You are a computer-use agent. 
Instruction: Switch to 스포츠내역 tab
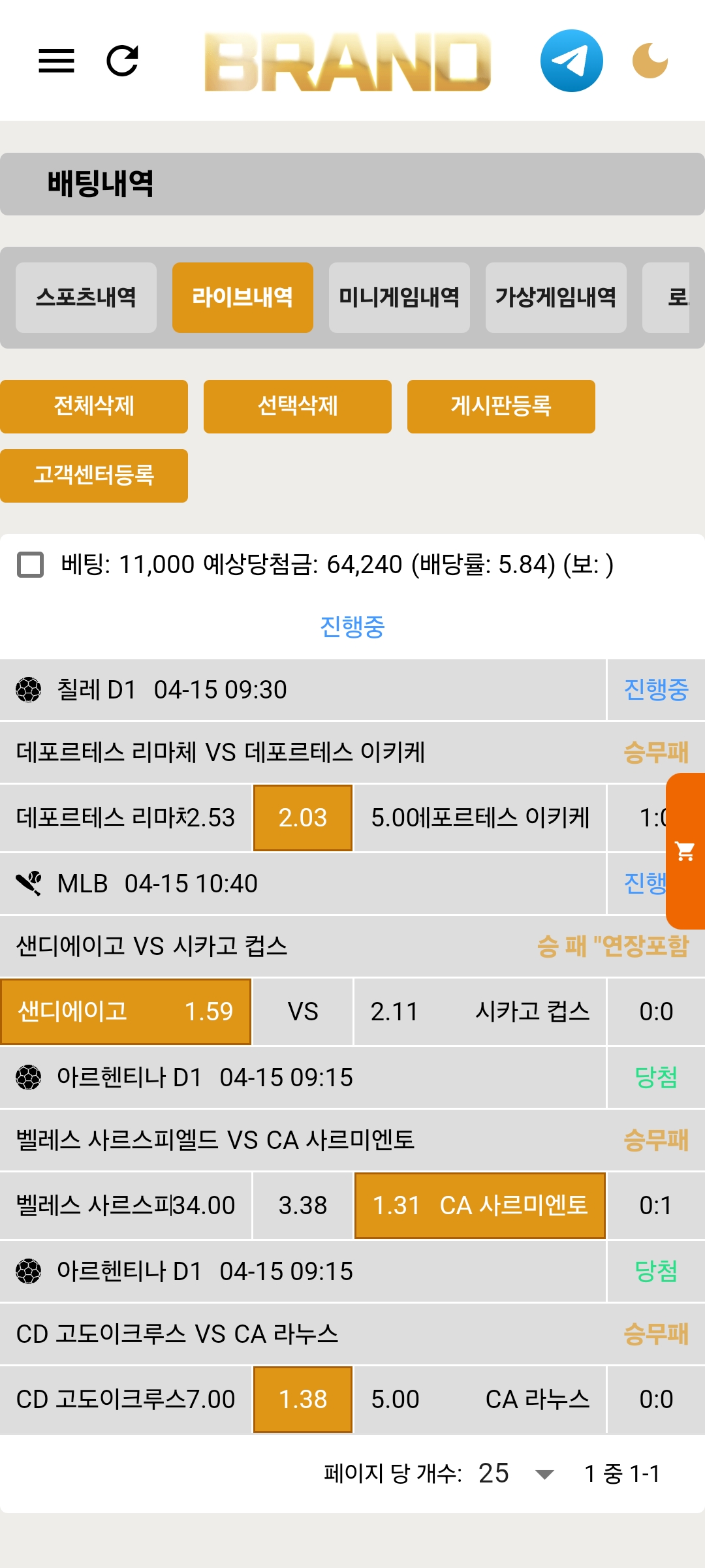pos(86,298)
